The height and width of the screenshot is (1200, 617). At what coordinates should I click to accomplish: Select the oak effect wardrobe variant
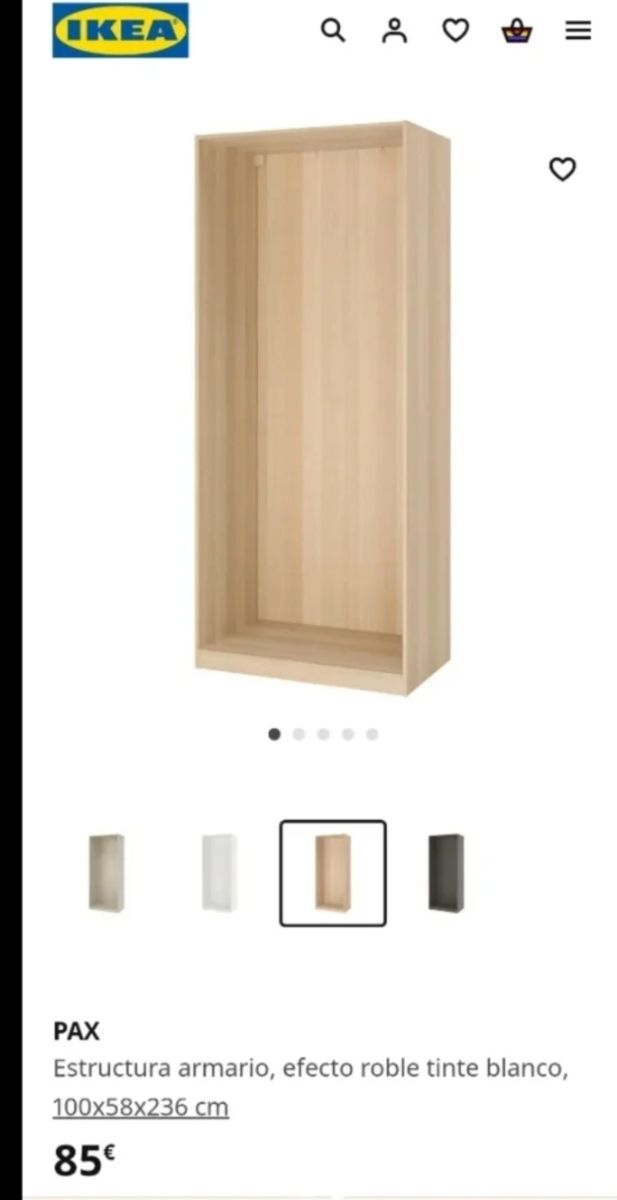click(333, 873)
